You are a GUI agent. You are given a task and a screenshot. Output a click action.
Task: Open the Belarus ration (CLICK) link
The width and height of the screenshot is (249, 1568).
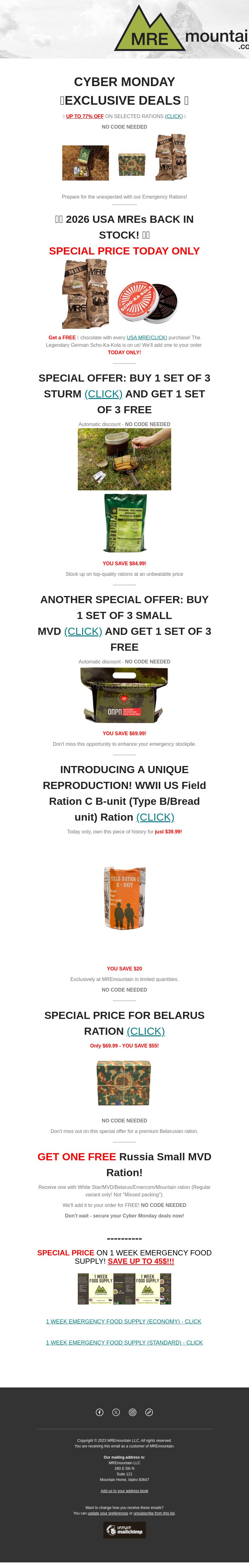pos(146,1031)
